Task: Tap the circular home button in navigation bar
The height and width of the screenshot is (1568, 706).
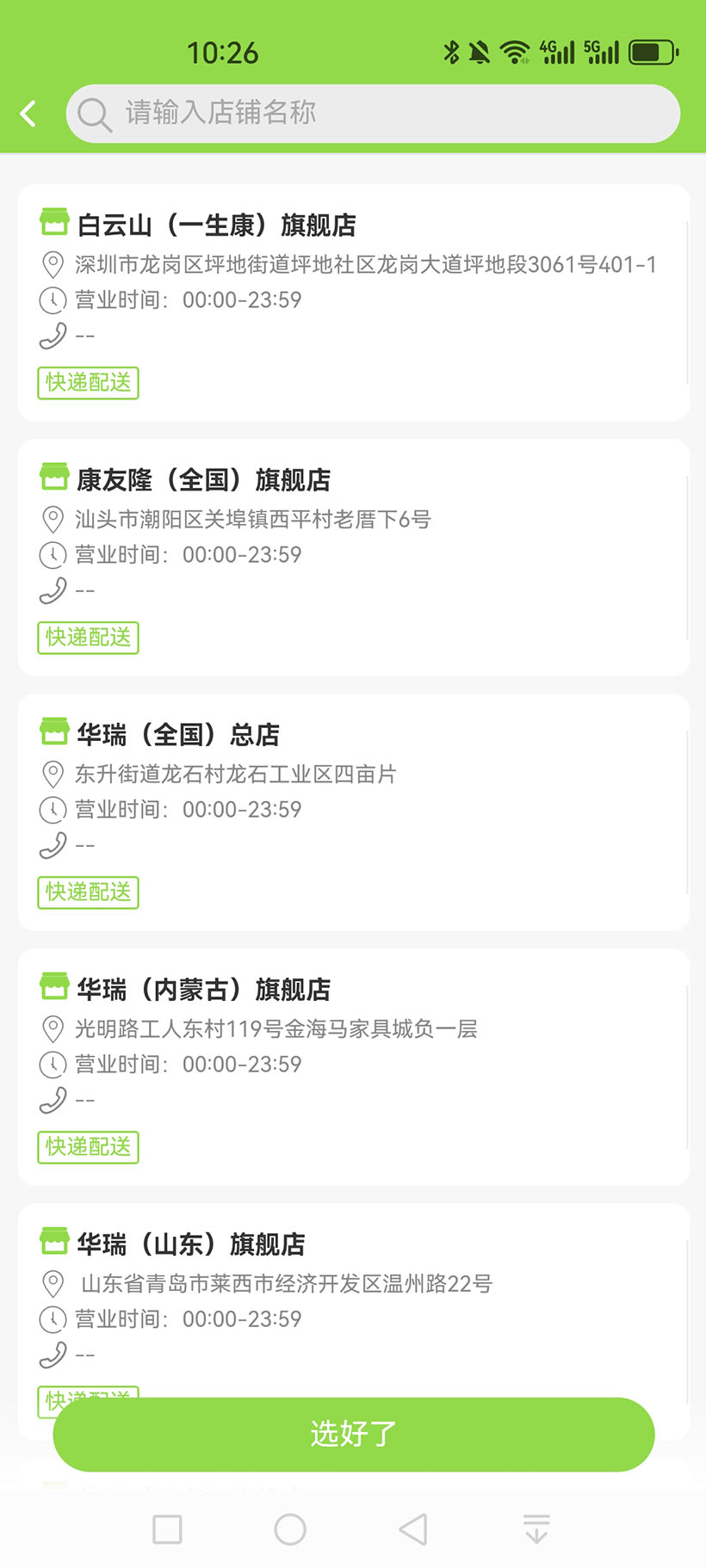Action: 291,1529
